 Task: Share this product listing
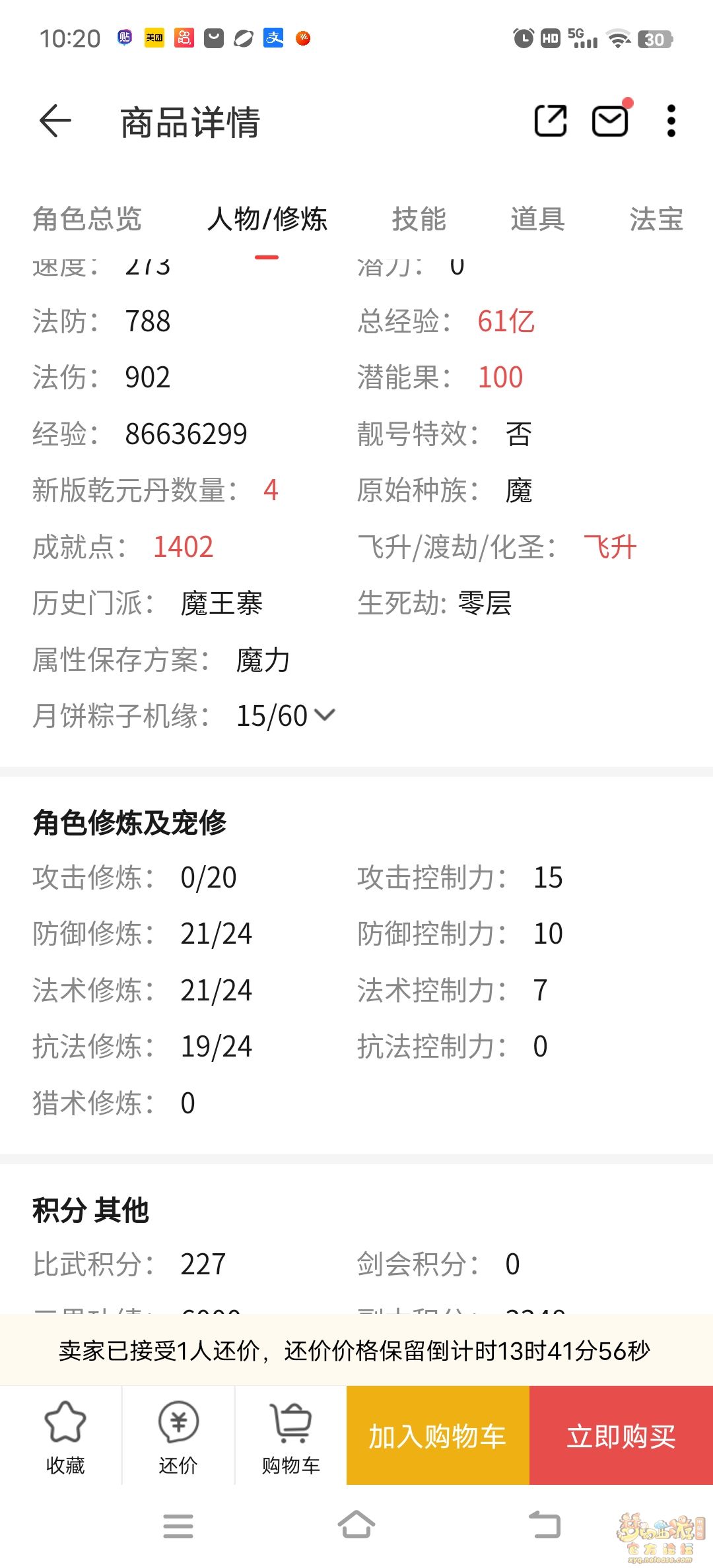coord(551,121)
